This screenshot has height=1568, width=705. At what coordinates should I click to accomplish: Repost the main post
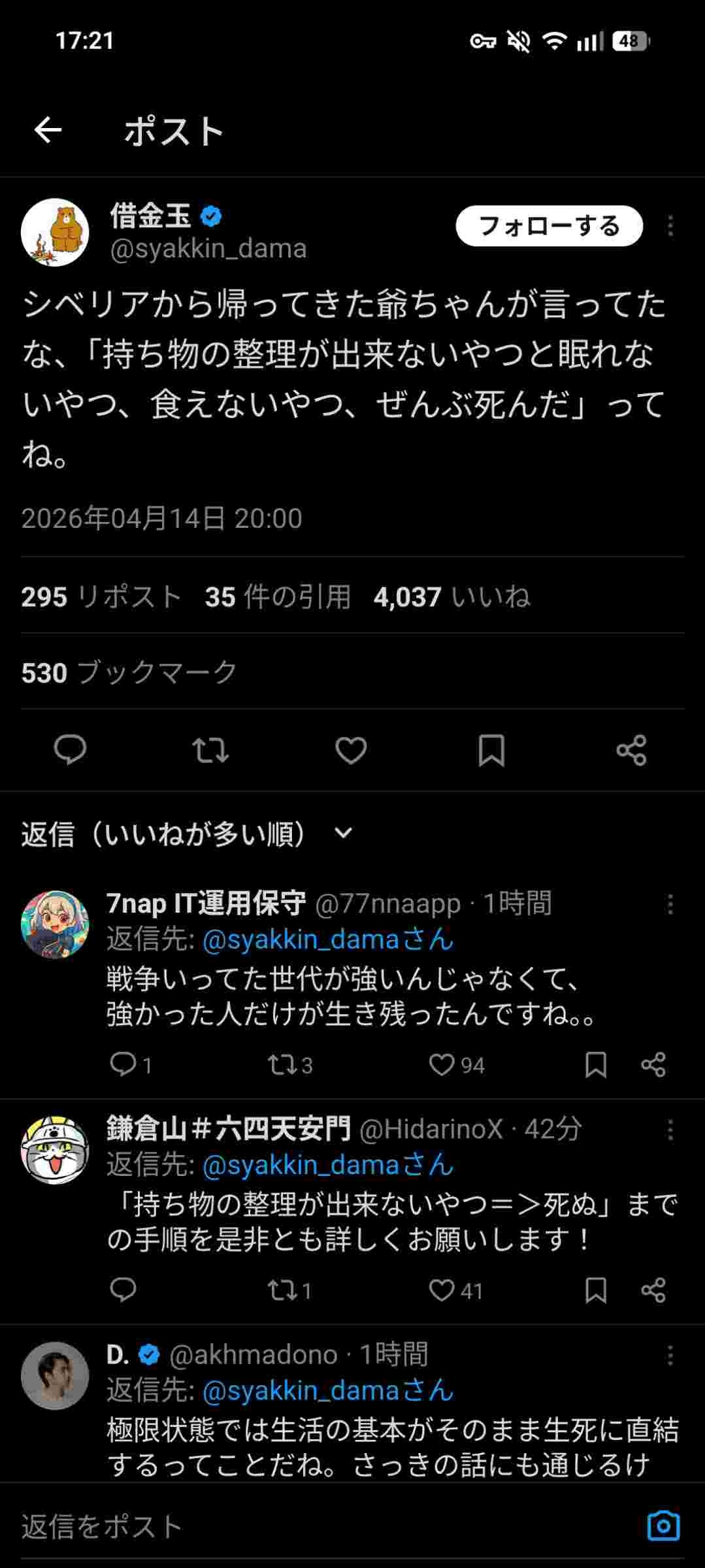tap(210, 750)
